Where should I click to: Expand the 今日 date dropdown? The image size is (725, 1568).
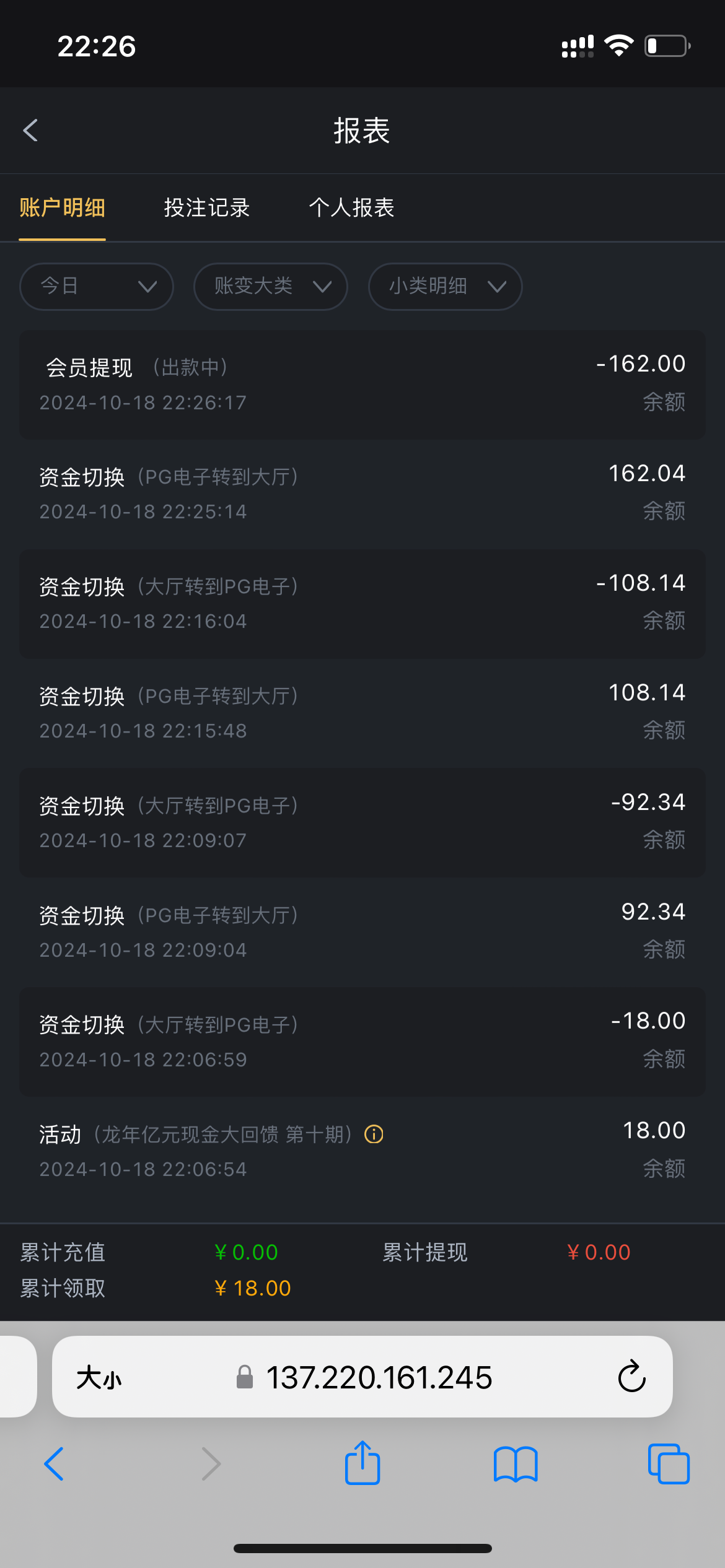pos(97,286)
